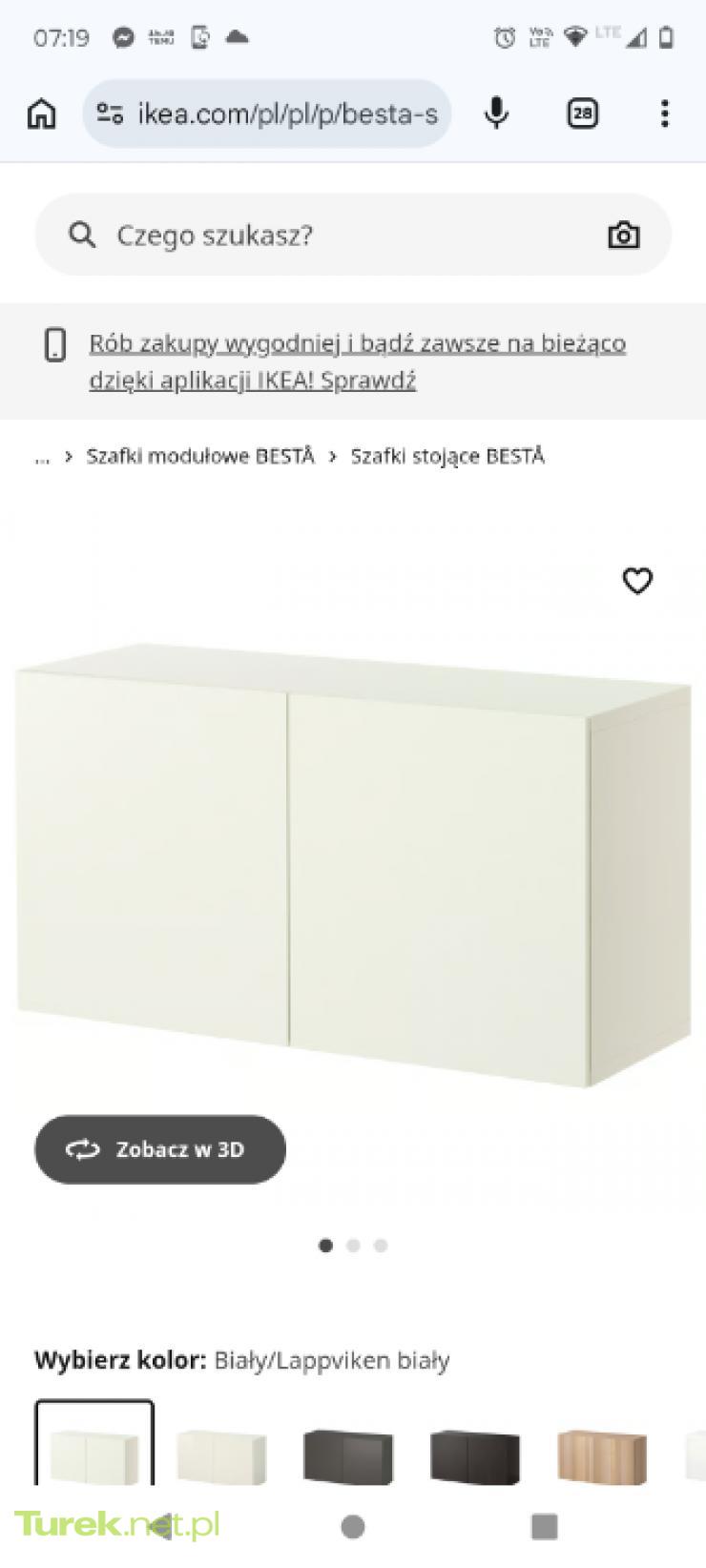Open the IKEA app promotion link
This screenshot has width=706, height=1568.
(357, 361)
